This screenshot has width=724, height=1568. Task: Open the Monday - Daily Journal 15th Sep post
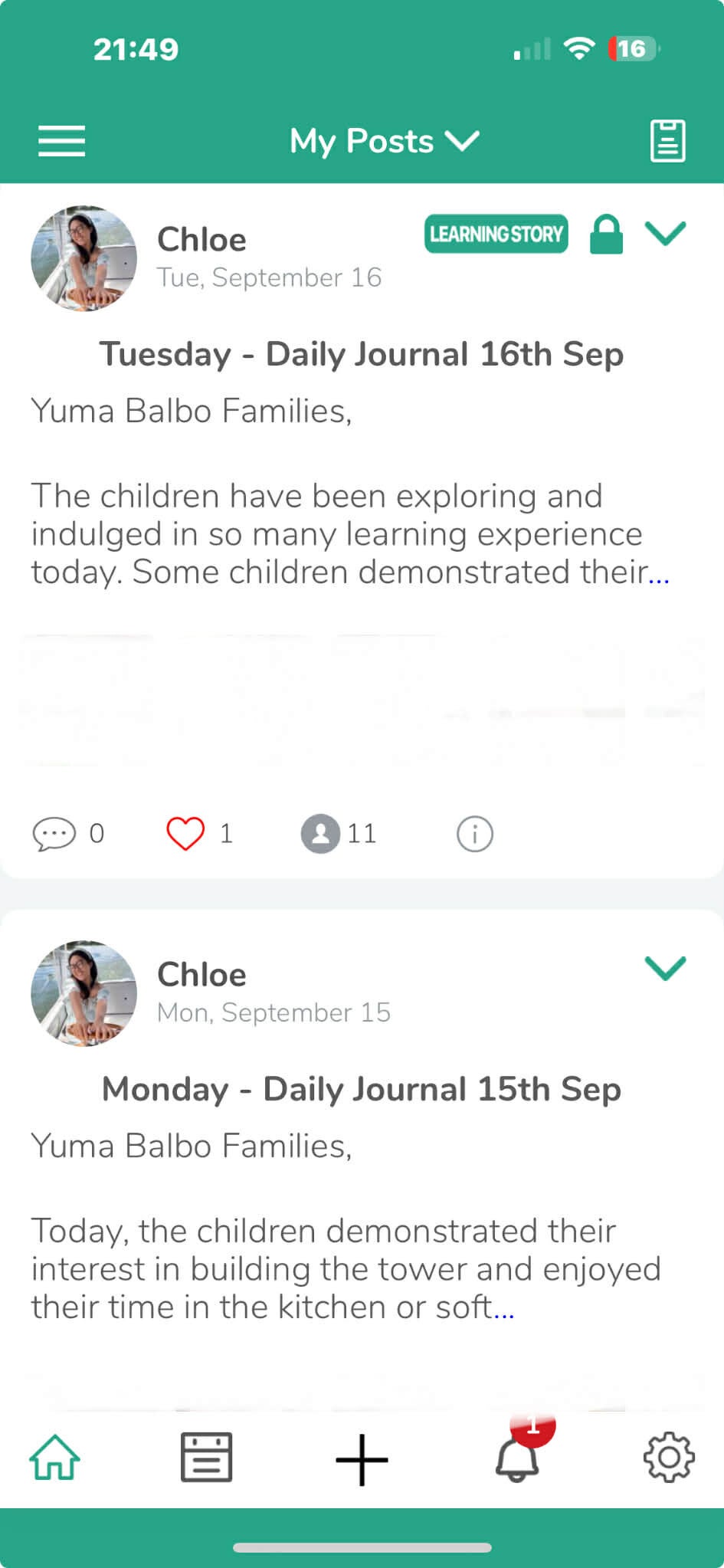pyautogui.click(x=362, y=1090)
